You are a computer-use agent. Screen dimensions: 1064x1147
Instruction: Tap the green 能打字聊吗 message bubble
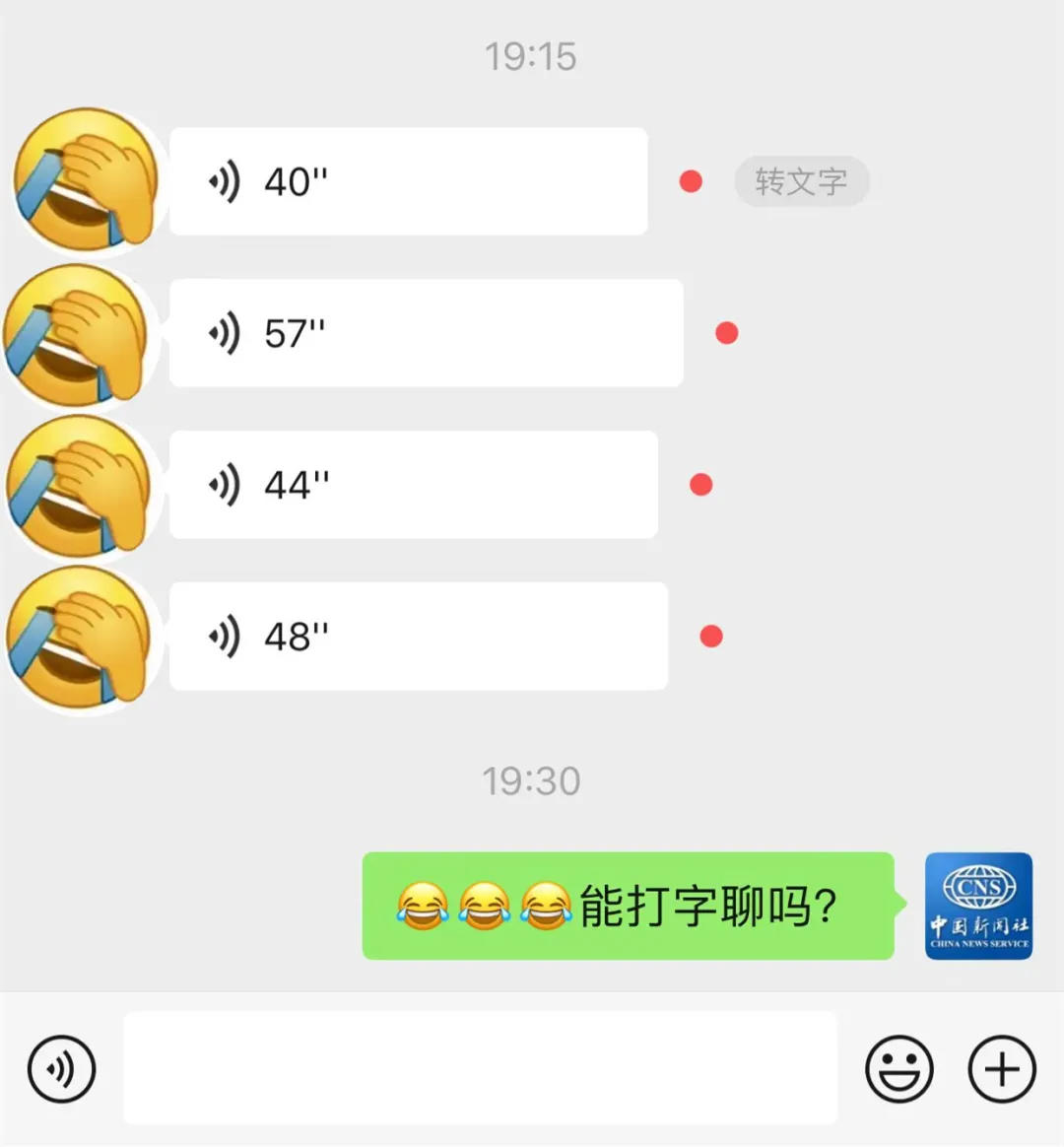pyautogui.click(x=631, y=905)
